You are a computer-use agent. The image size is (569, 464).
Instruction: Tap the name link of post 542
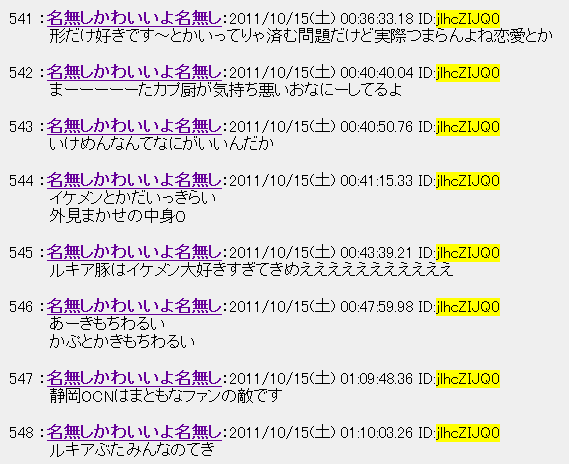tap(134, 73)
